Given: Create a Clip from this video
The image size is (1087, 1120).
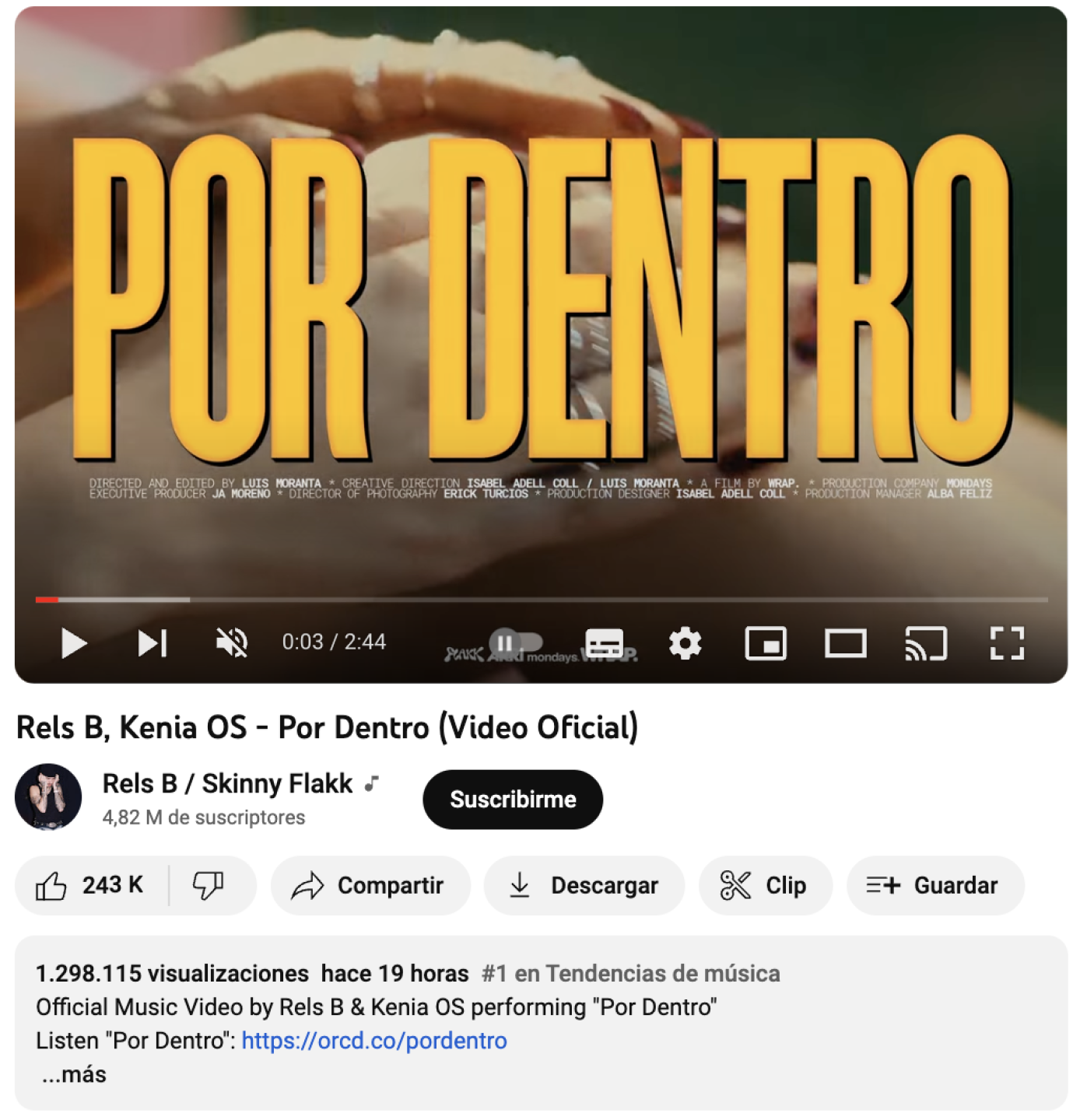Looking at the screenshot, I should tap(765, 885).
